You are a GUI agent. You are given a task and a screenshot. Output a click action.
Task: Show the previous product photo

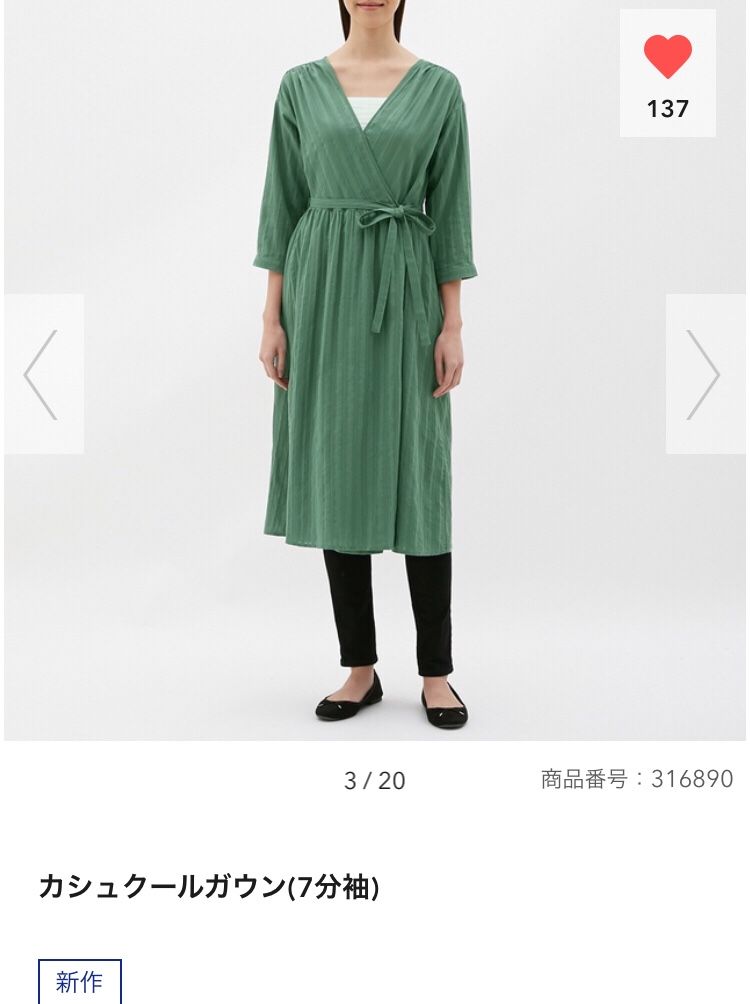[42, 375]
